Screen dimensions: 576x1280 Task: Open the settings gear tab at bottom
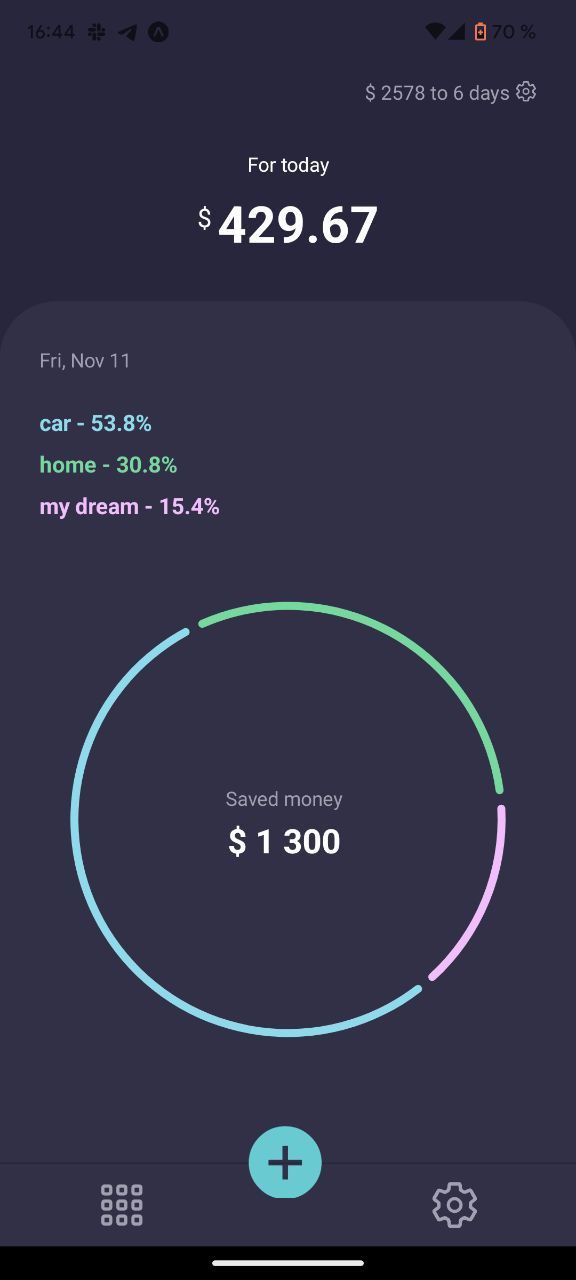pyautogui.click(x=454, y=1205)
